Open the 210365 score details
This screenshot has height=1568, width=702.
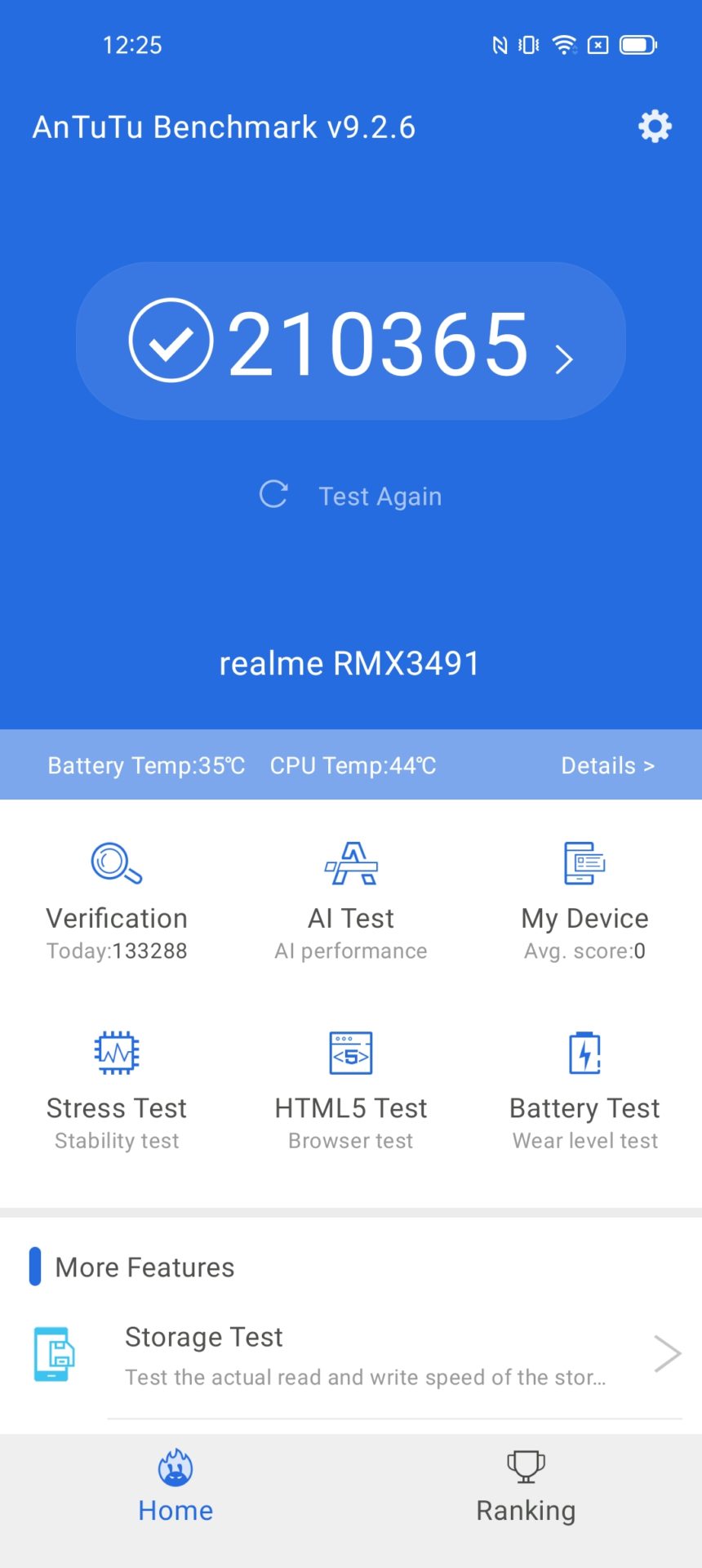pyautogui.click(x=351, y=341)
